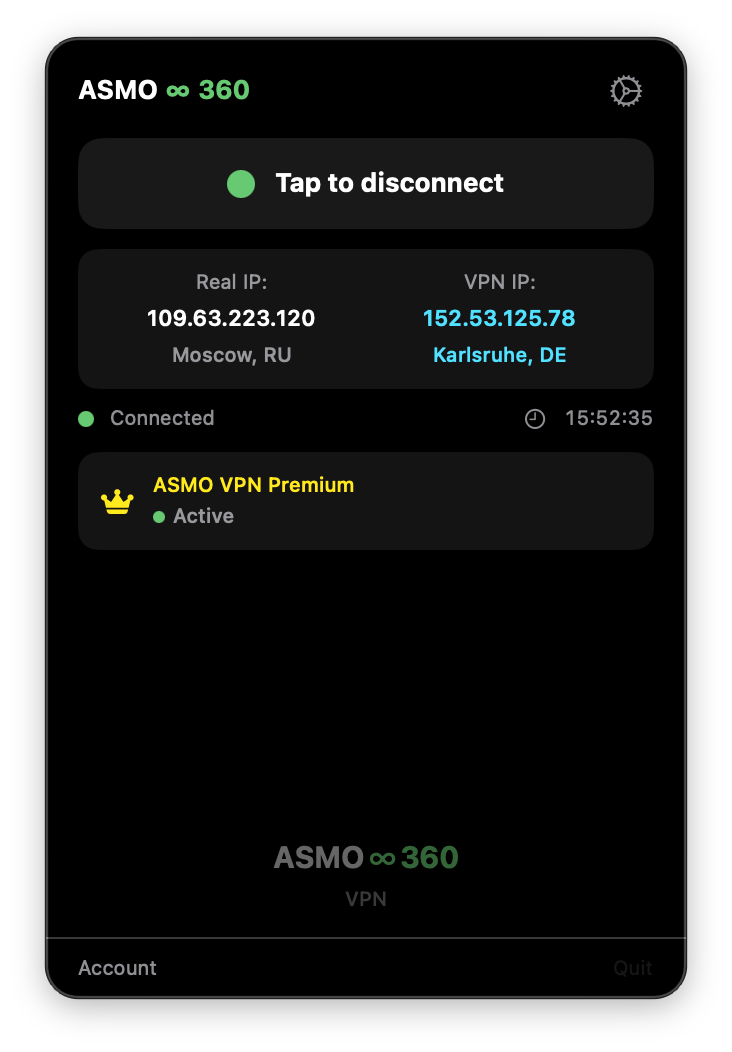Click the IP information card
The width and height of the screenshot is (732, 1052).
coord(366,318)
